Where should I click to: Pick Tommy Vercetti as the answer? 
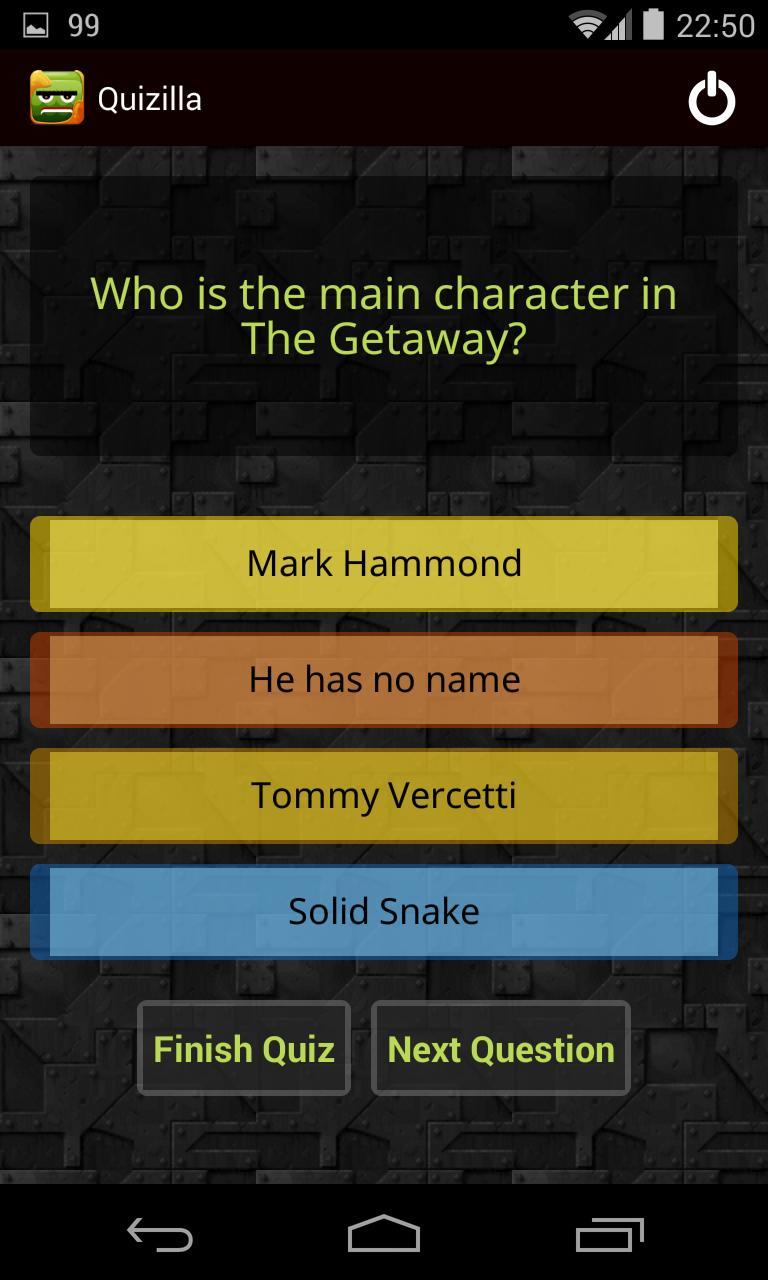click(x=384, y=796)
